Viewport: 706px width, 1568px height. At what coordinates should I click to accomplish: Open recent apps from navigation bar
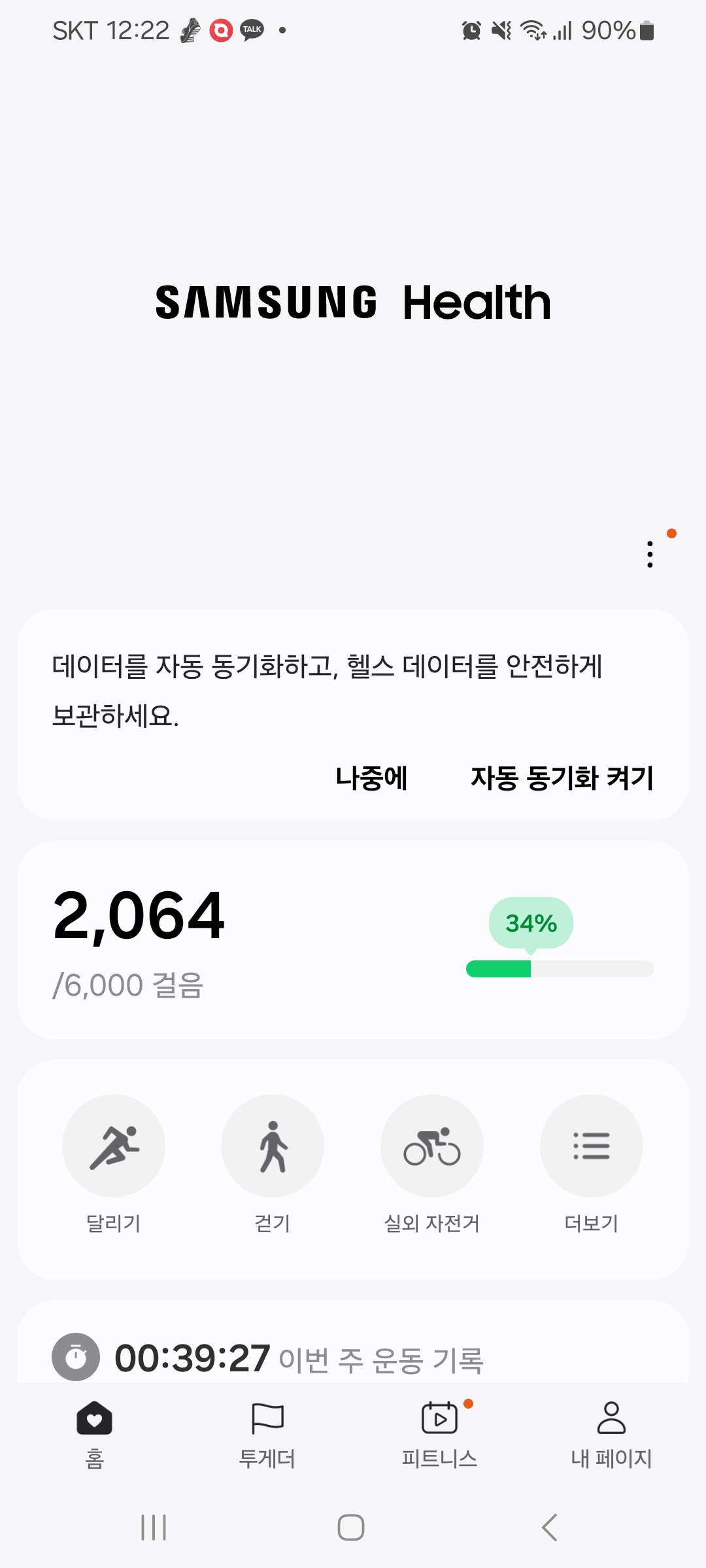(x=154, y=1527)
